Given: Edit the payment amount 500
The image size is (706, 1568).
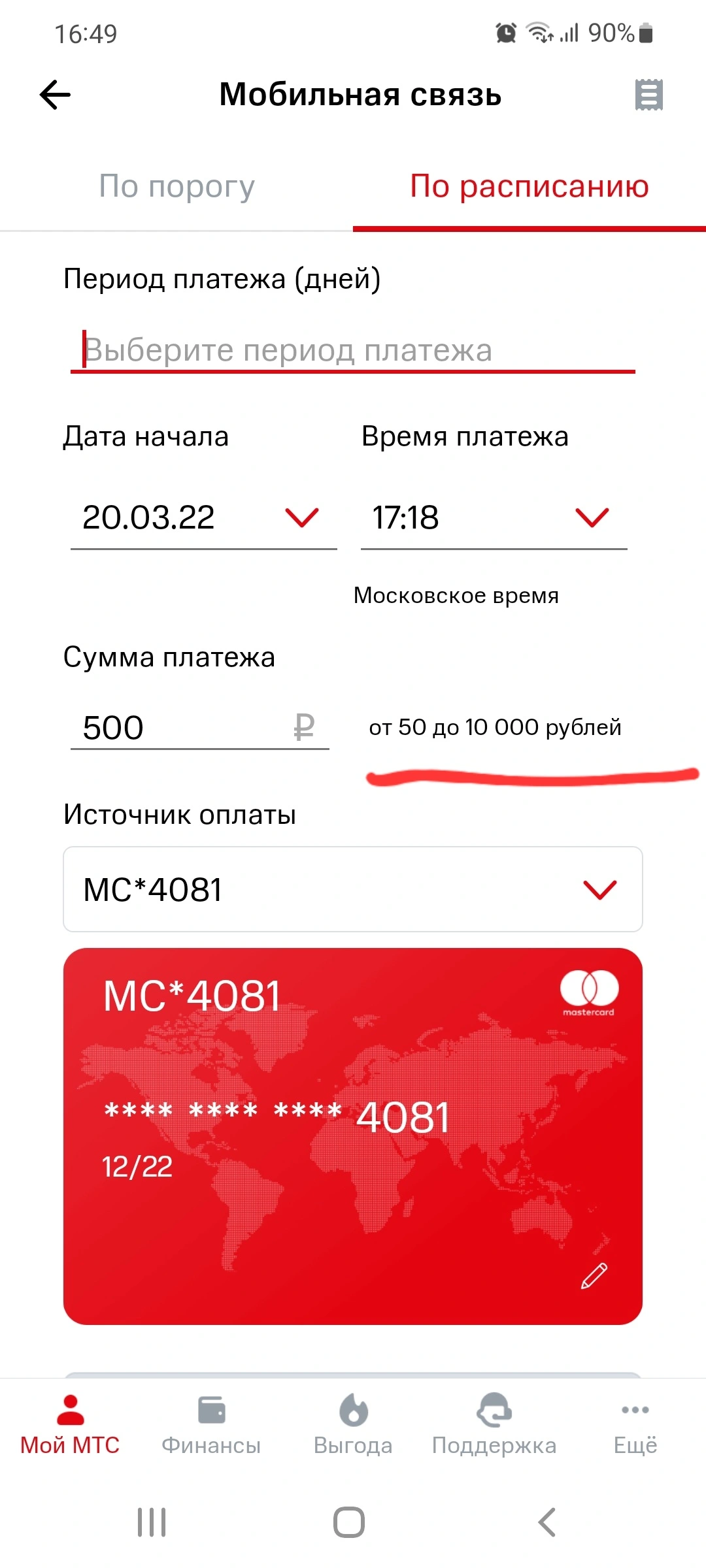Looking at the screenshot, I should tap(200, 727).
